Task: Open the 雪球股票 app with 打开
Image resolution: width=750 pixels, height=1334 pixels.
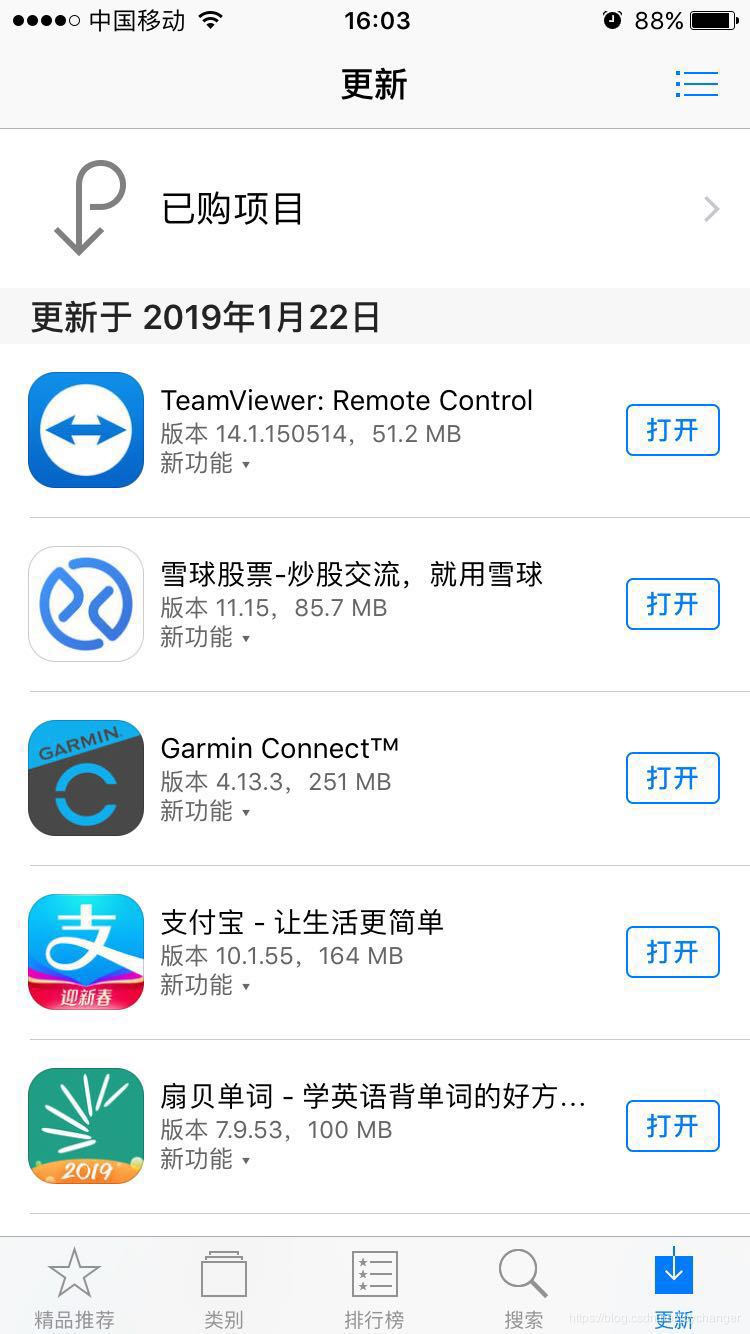Action: coord(673,604)
